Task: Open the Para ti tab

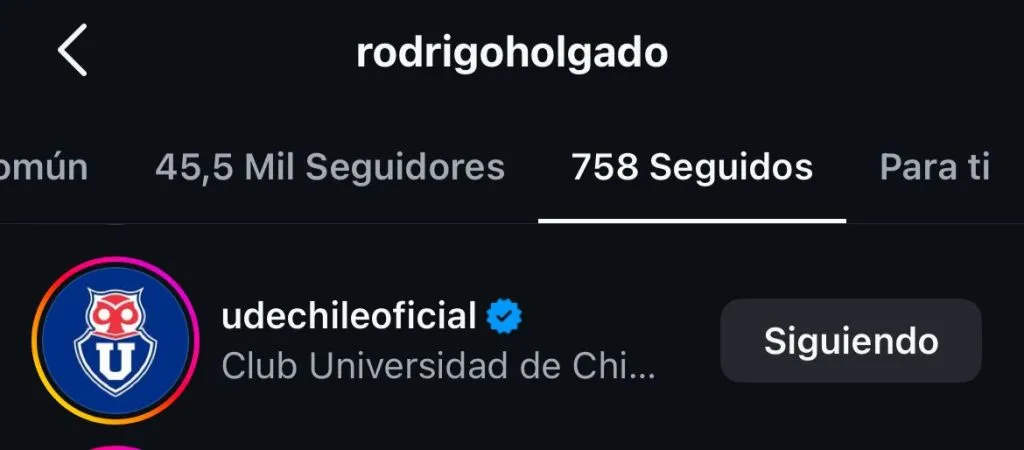Action: pyautogui.click(x=934, y=167)
